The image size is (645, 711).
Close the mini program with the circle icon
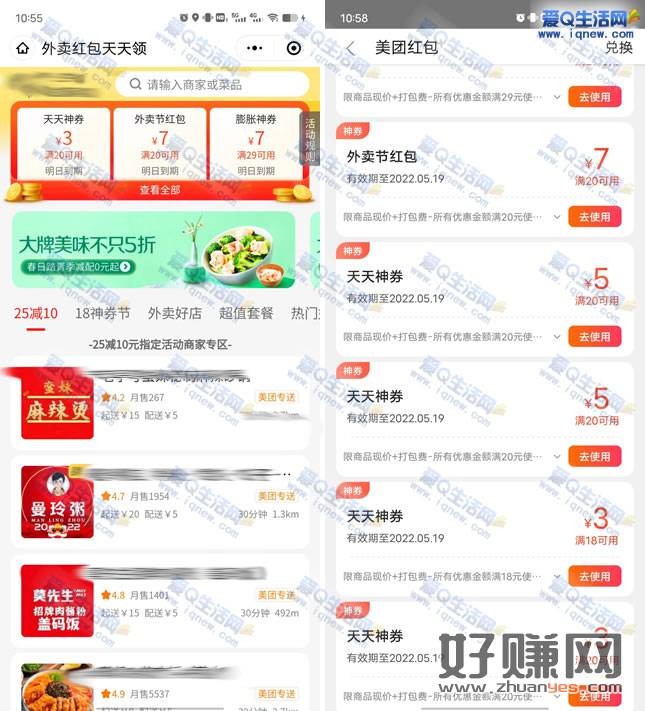coord(293,48)
